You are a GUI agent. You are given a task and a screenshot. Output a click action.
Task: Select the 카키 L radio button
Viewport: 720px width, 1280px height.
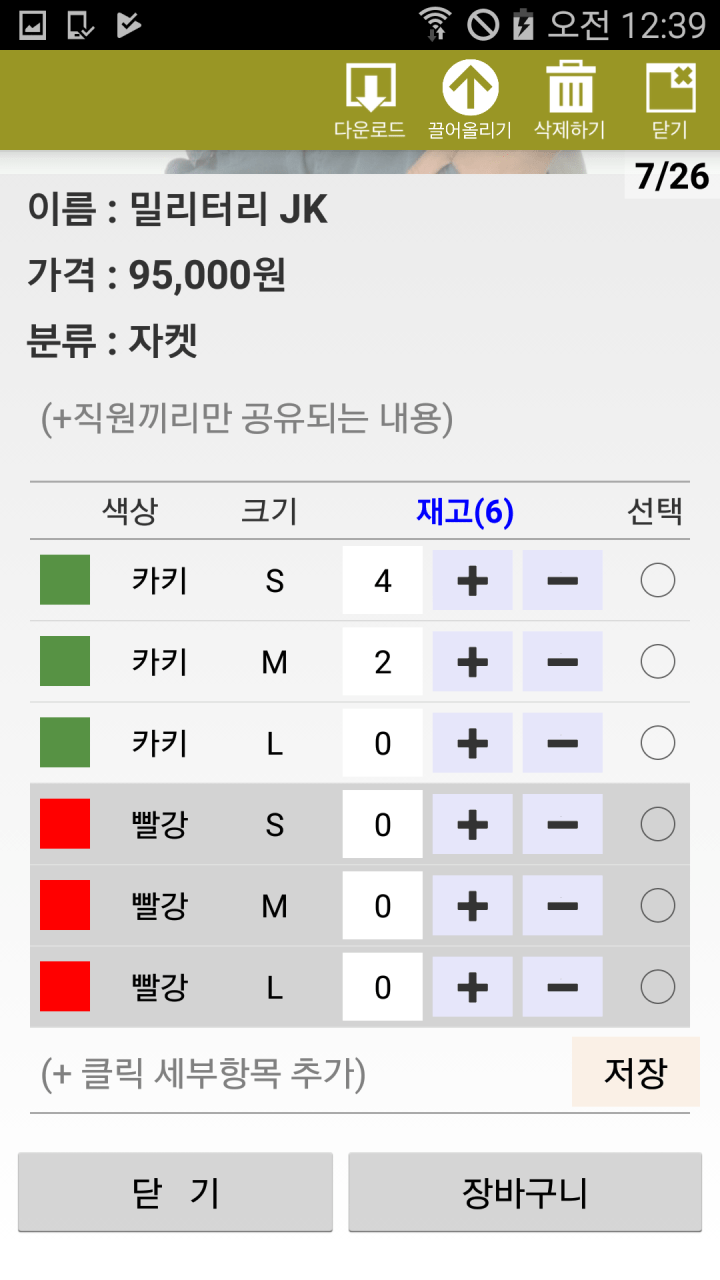coord(657,743)
